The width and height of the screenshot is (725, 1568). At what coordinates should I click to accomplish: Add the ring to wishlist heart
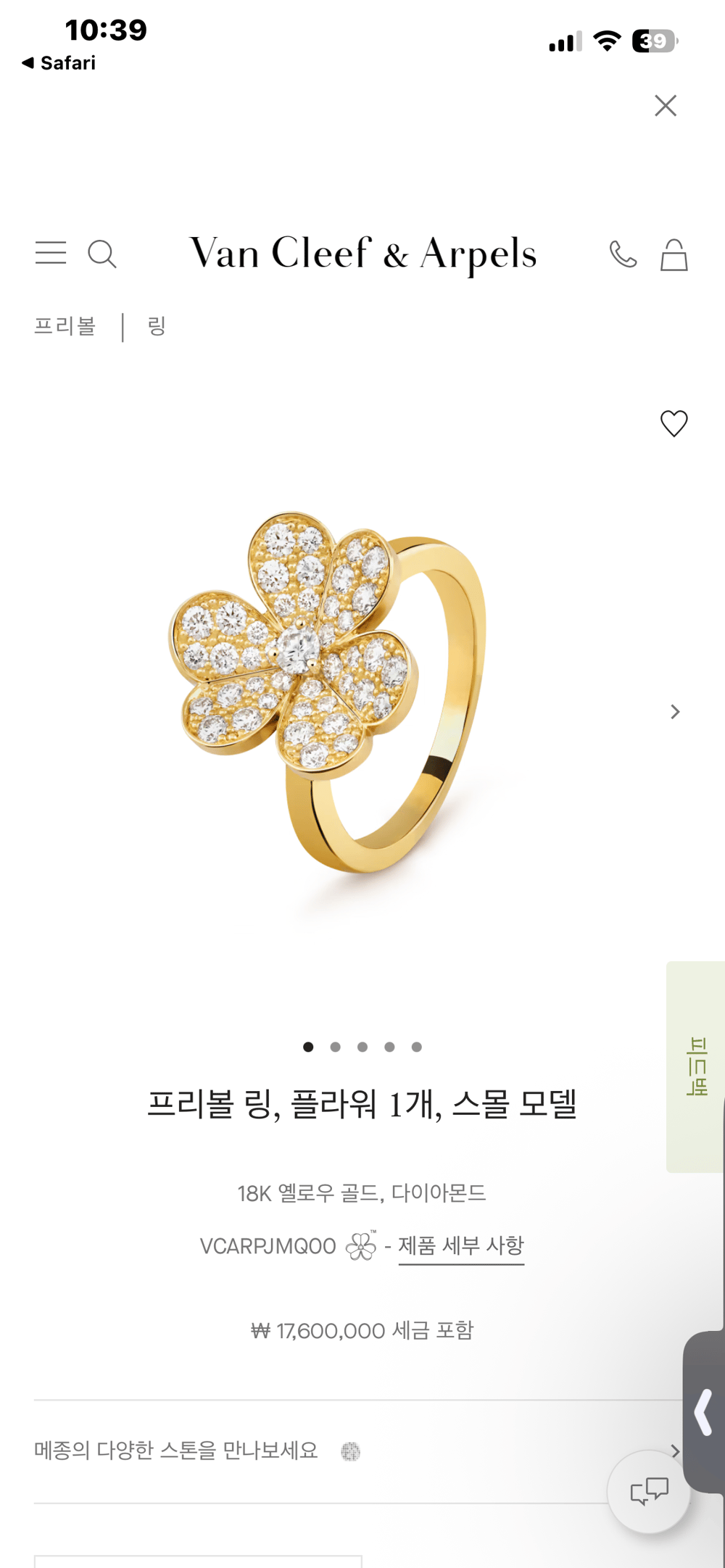(674, 423)
